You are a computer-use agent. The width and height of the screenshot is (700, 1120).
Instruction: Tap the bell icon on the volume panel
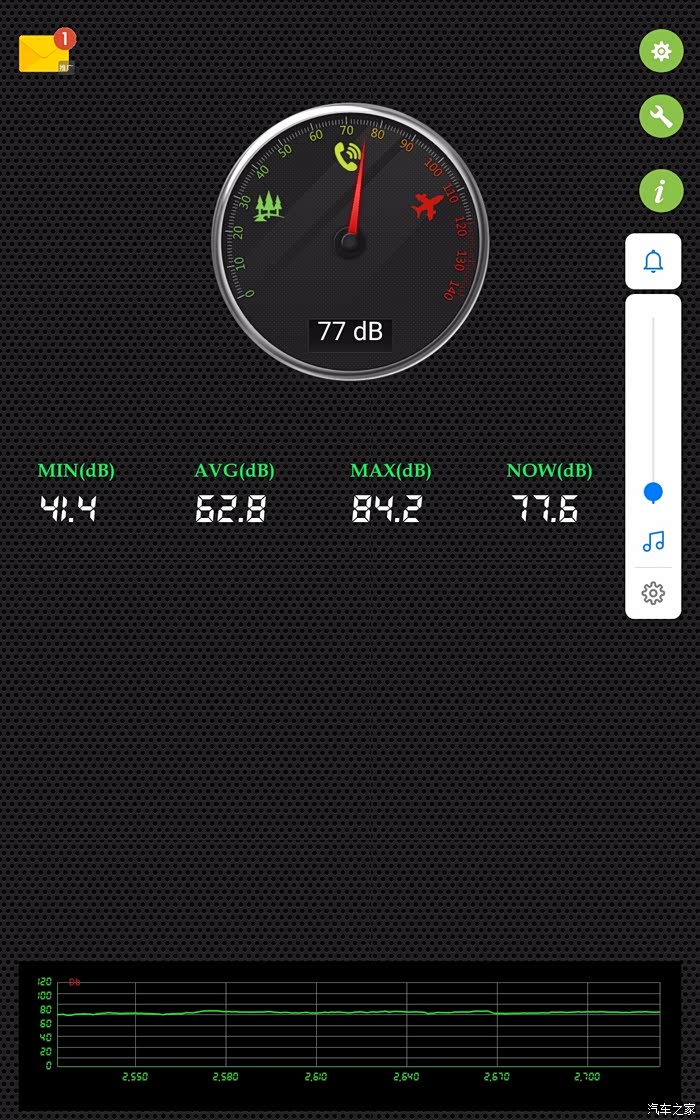[653, 262]
